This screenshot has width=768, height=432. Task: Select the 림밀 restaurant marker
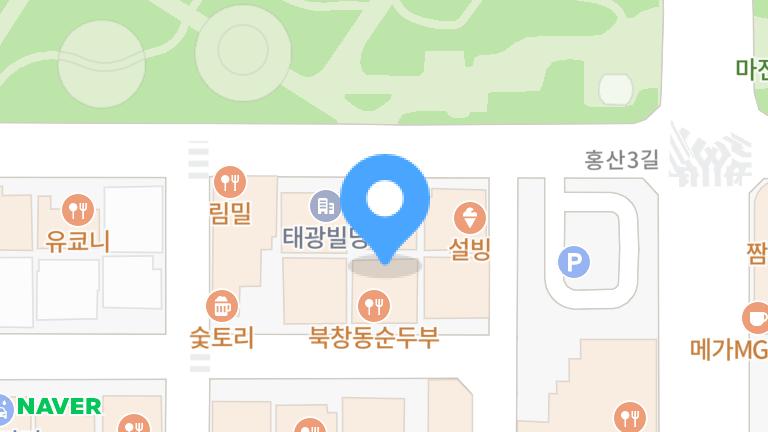click(x=230, y=182)
